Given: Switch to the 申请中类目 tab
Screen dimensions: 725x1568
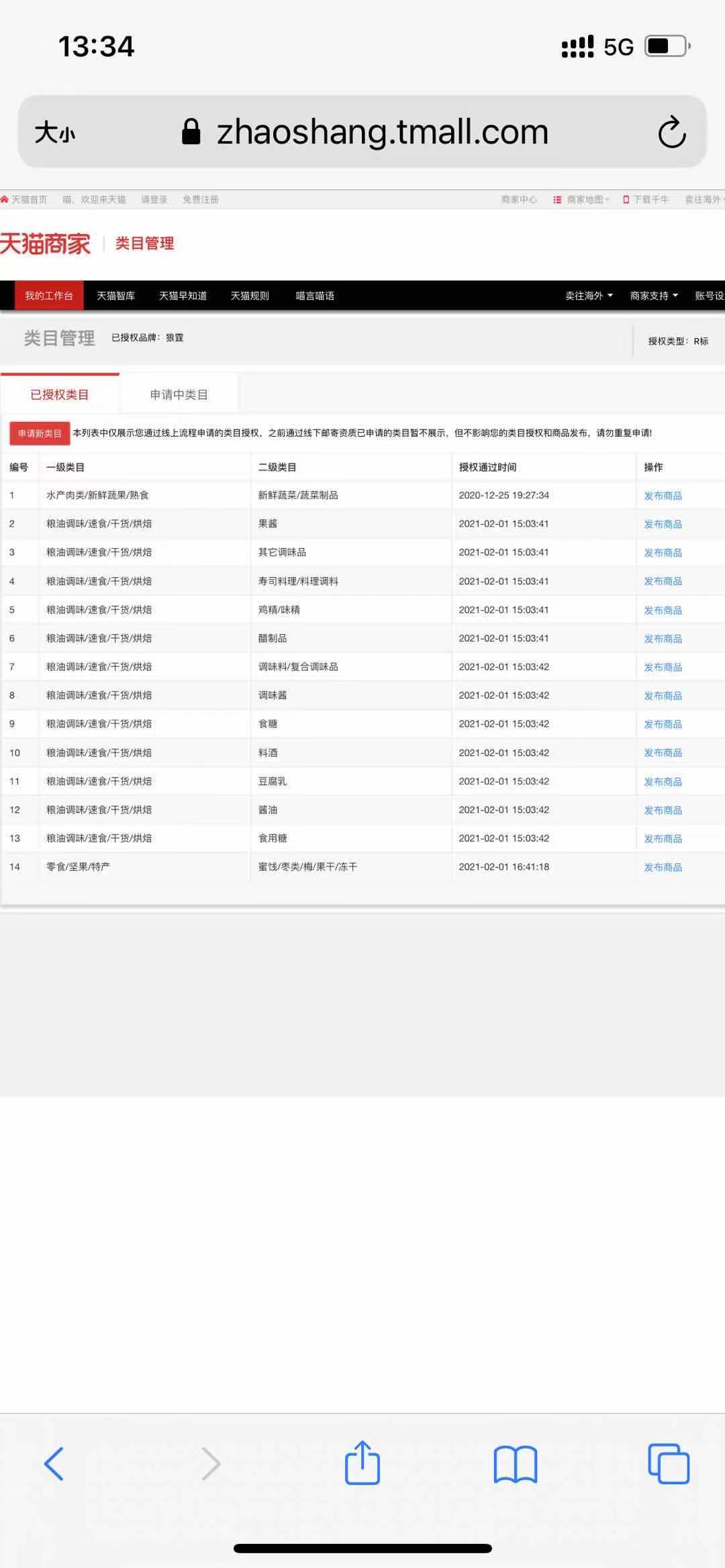Looking at the screenshot, I should (x=179, y=395).
